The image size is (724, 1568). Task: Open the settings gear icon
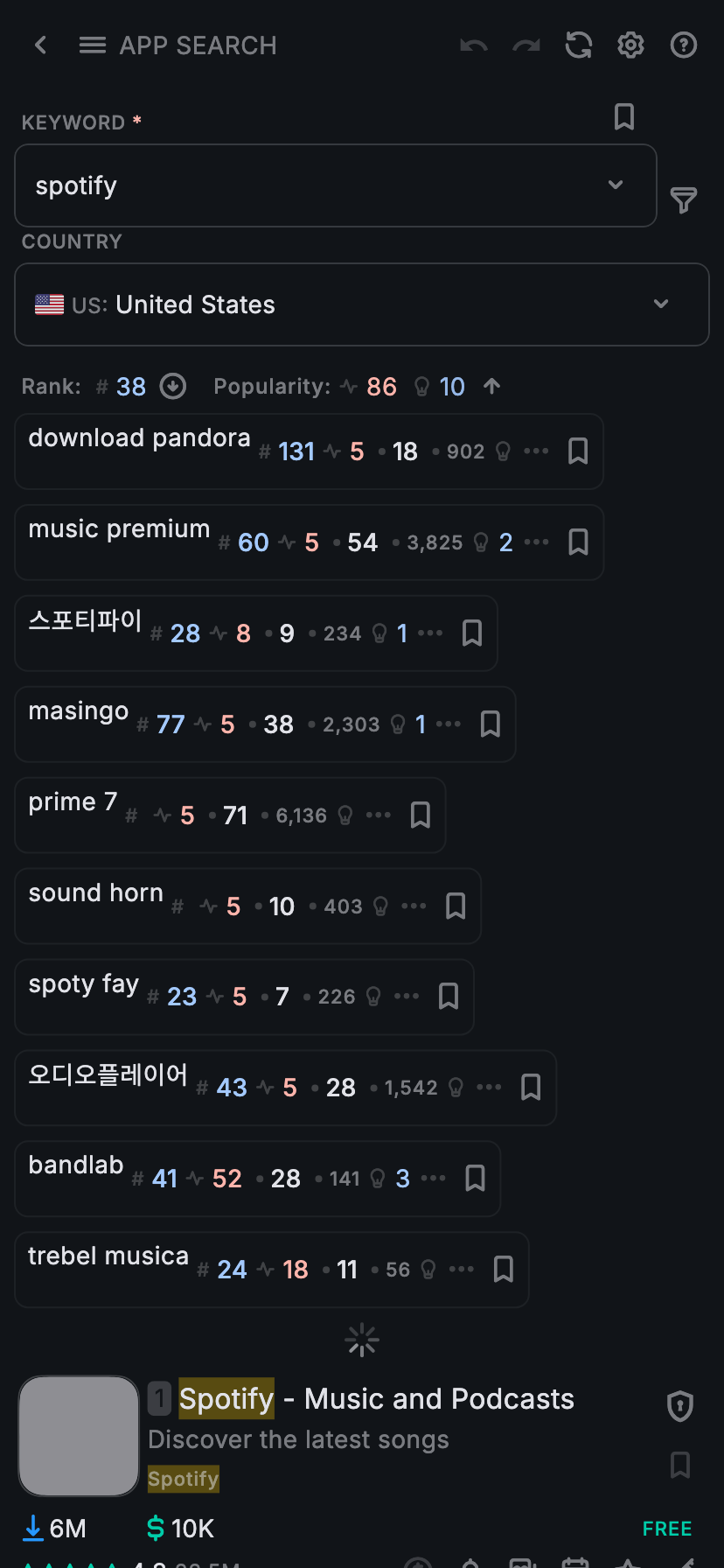pyautogui.click(x=630, y=45)
